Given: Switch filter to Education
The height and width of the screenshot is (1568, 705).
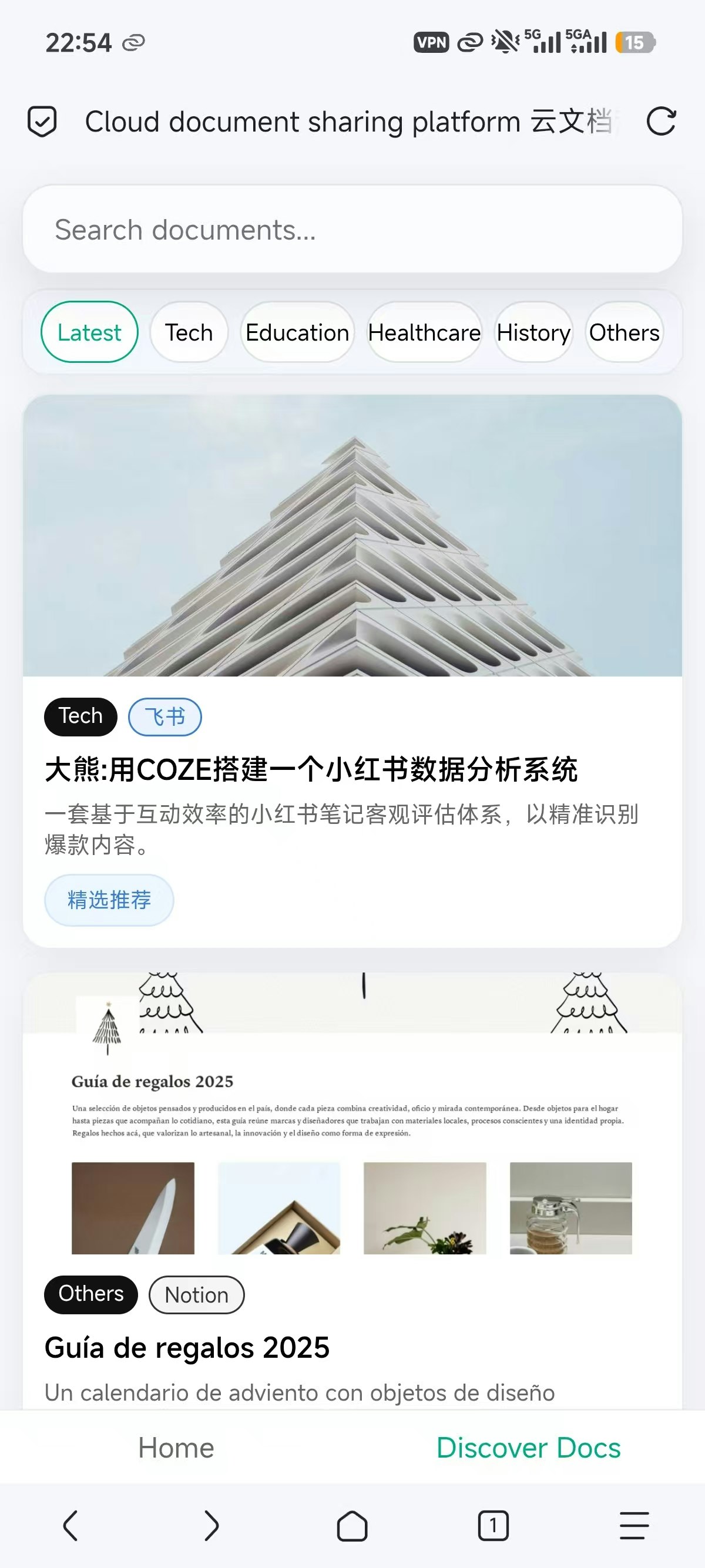Looking at the screenshot, I should click(297, 332).
